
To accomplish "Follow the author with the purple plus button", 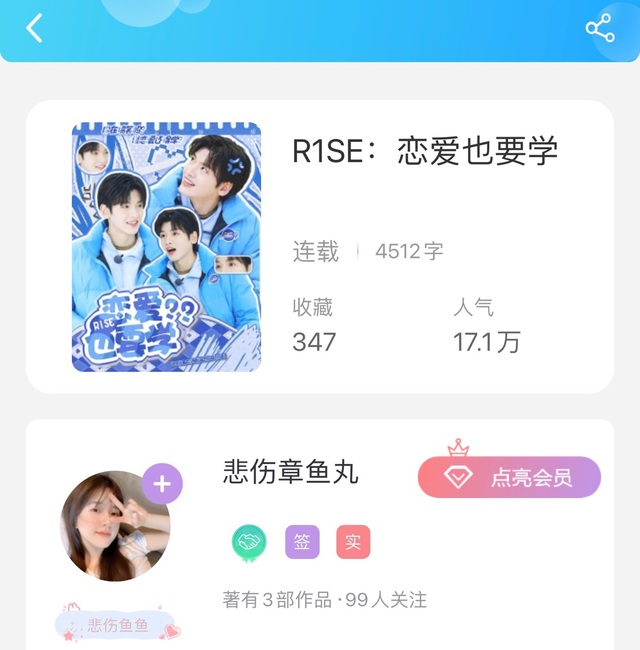I will click(162, 484).
